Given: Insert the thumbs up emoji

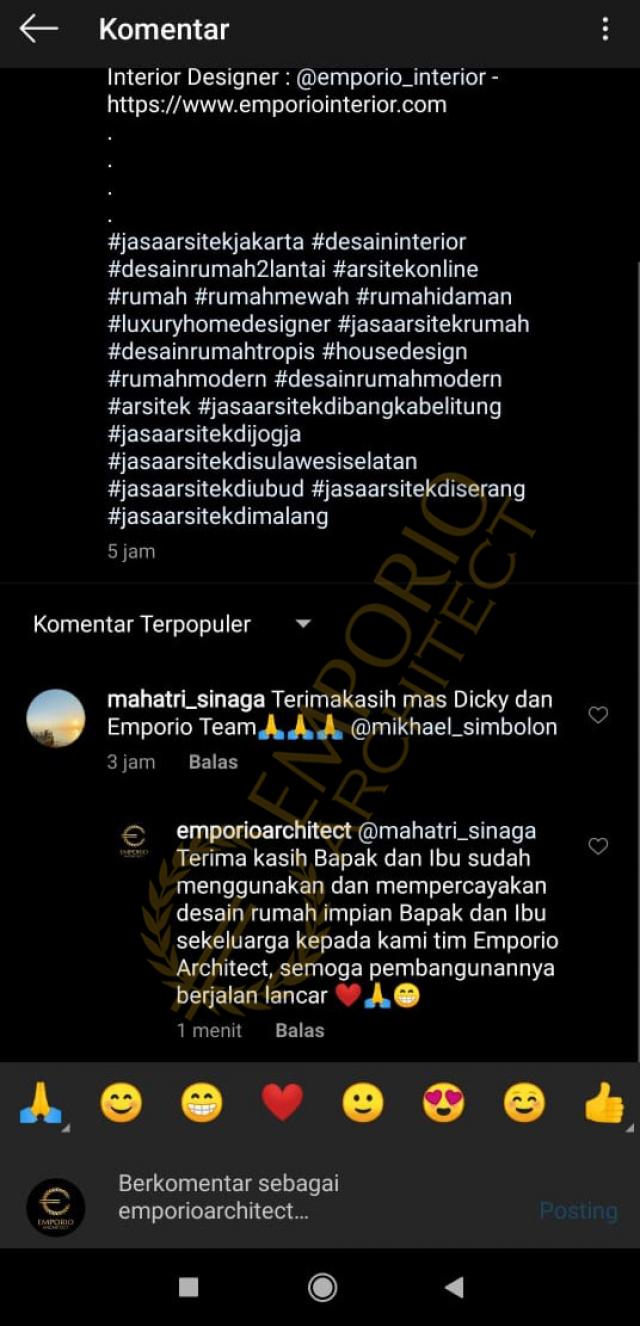Looking at the screenshot, I should (604, 1103).
